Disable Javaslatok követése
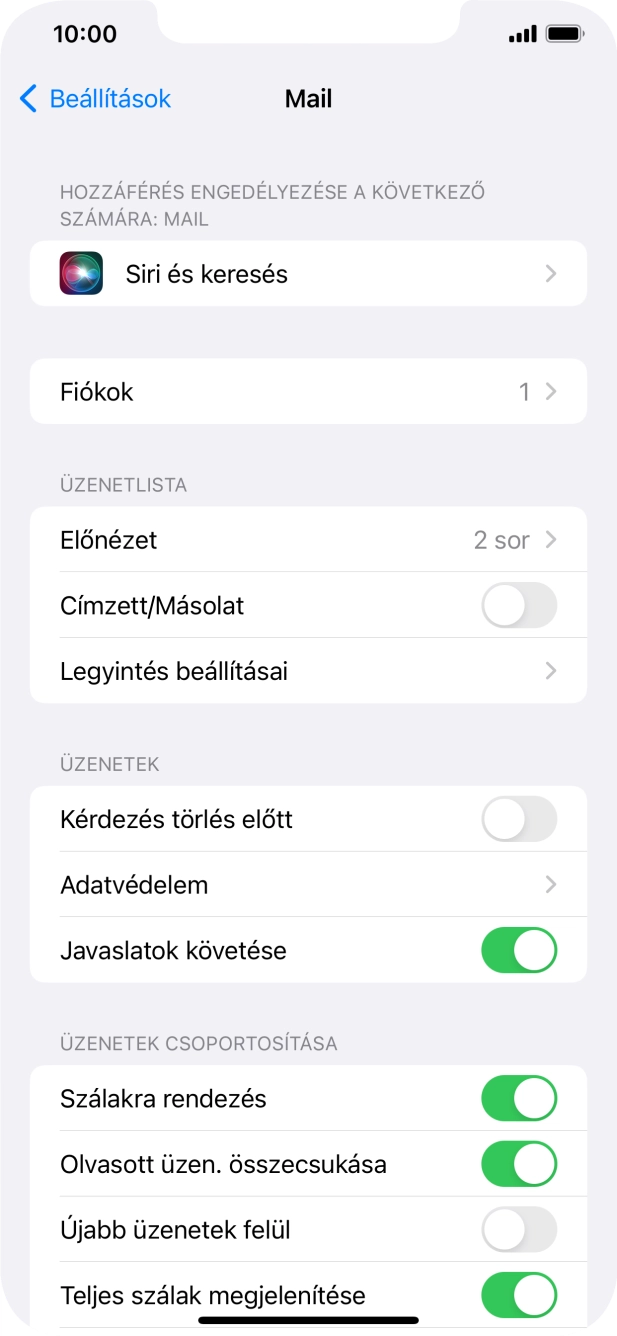Viewport: 617px width, 1336px height. [518, 950]
